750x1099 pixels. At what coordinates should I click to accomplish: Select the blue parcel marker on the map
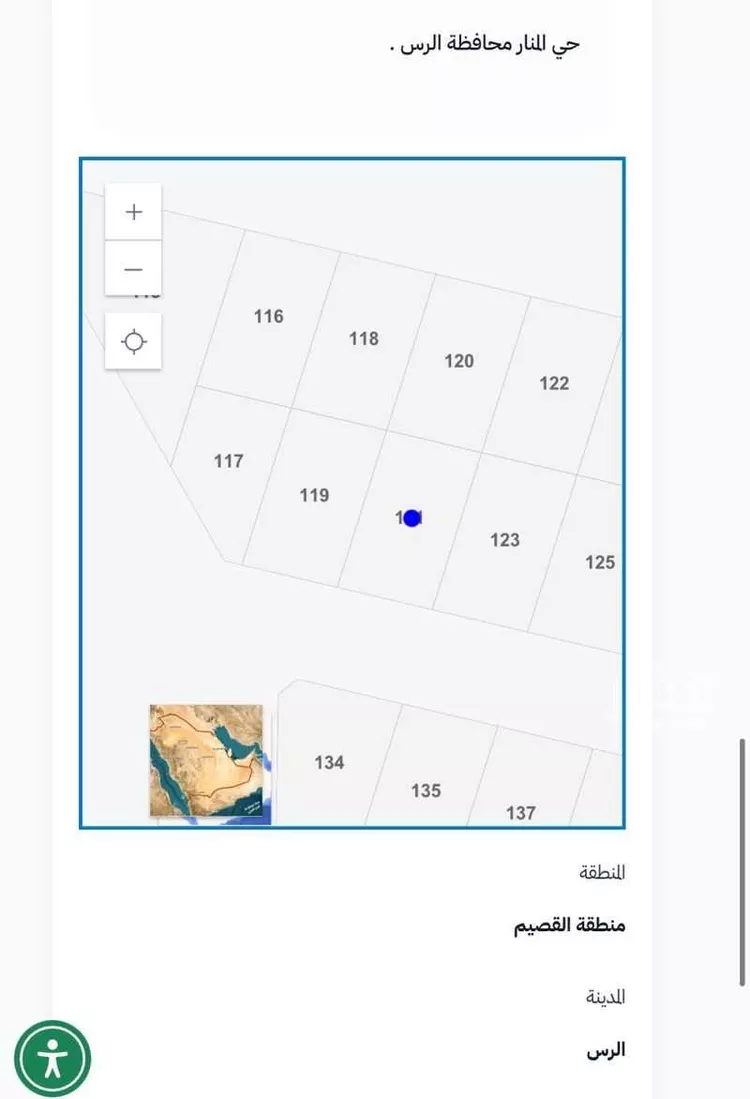pos(411,518)
